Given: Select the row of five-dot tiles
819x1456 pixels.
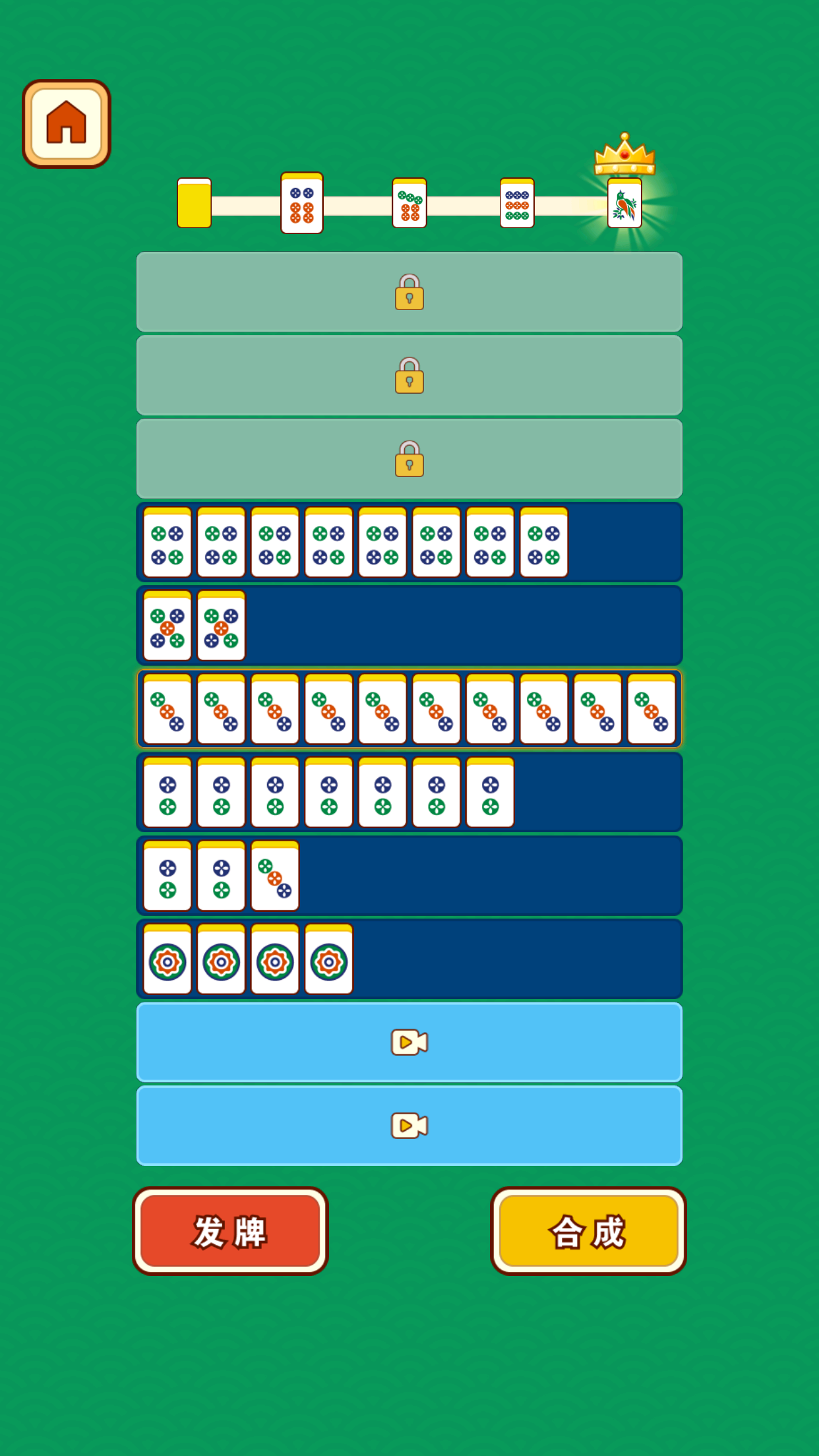Looking at the screenshot, I should click(x=409, y=625).
